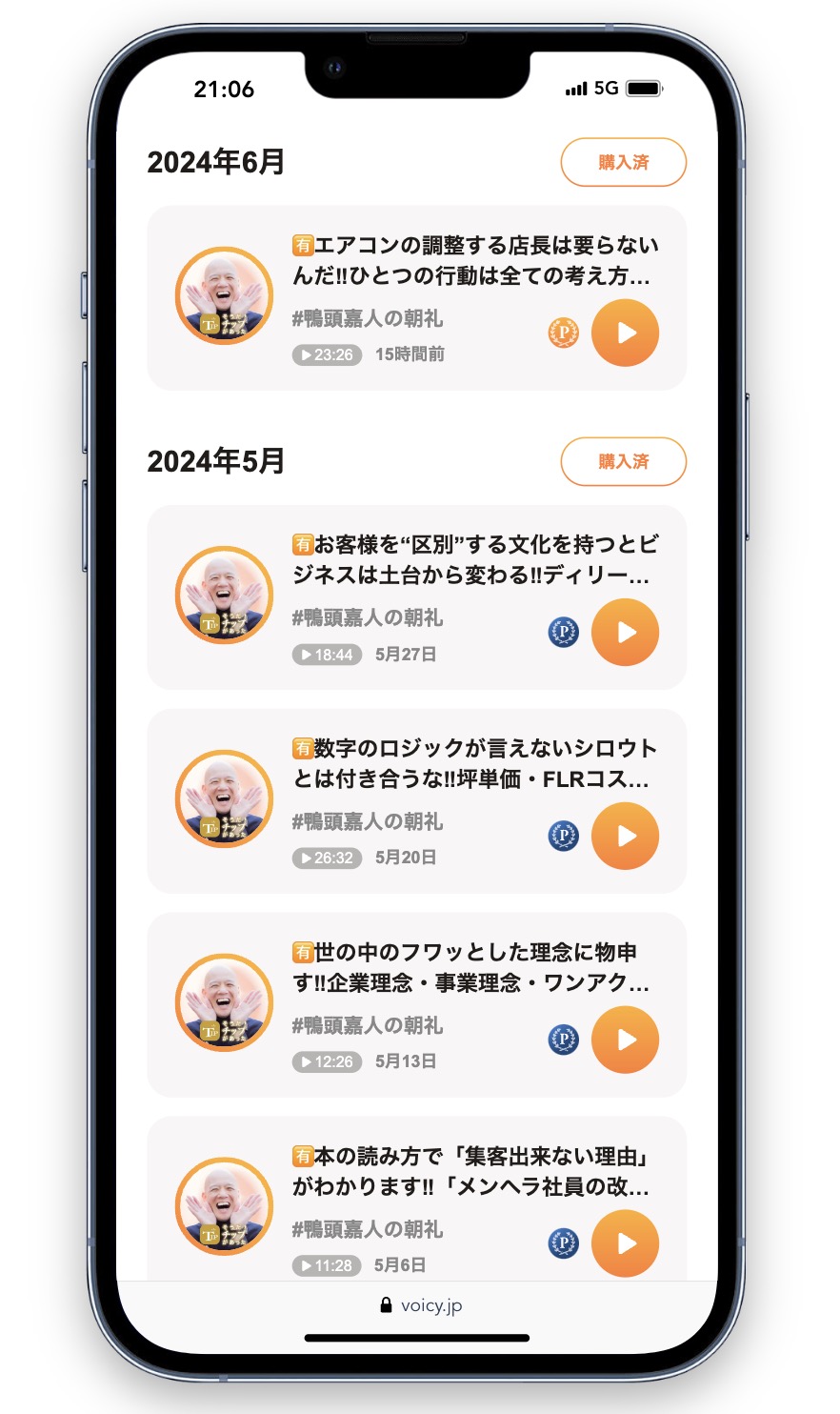This screenshot has width=840, height=1414.
Task: Tap the 購入済 button for 2024年5月
Action: click(x=623, y=461)
